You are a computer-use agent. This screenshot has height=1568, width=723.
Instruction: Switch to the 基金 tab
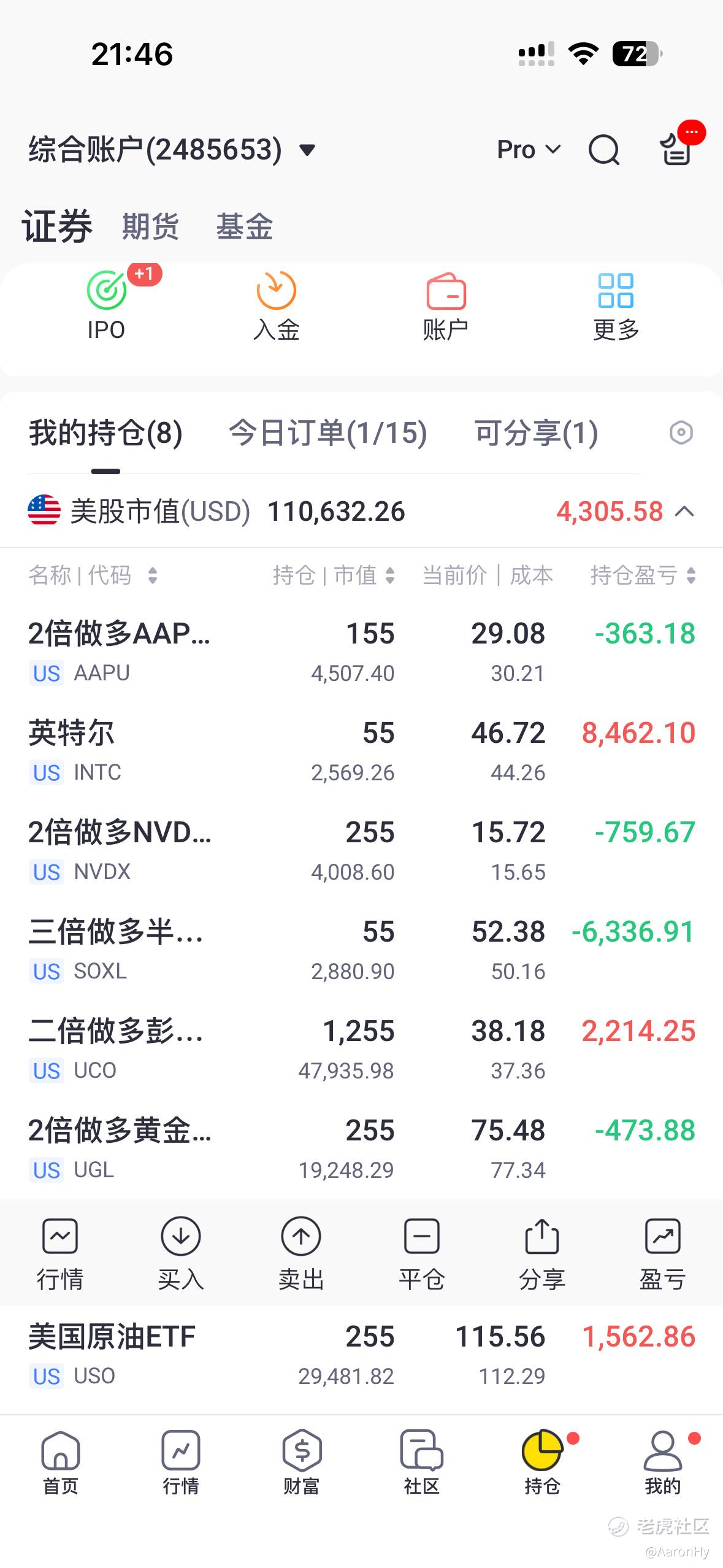[244, 226]
